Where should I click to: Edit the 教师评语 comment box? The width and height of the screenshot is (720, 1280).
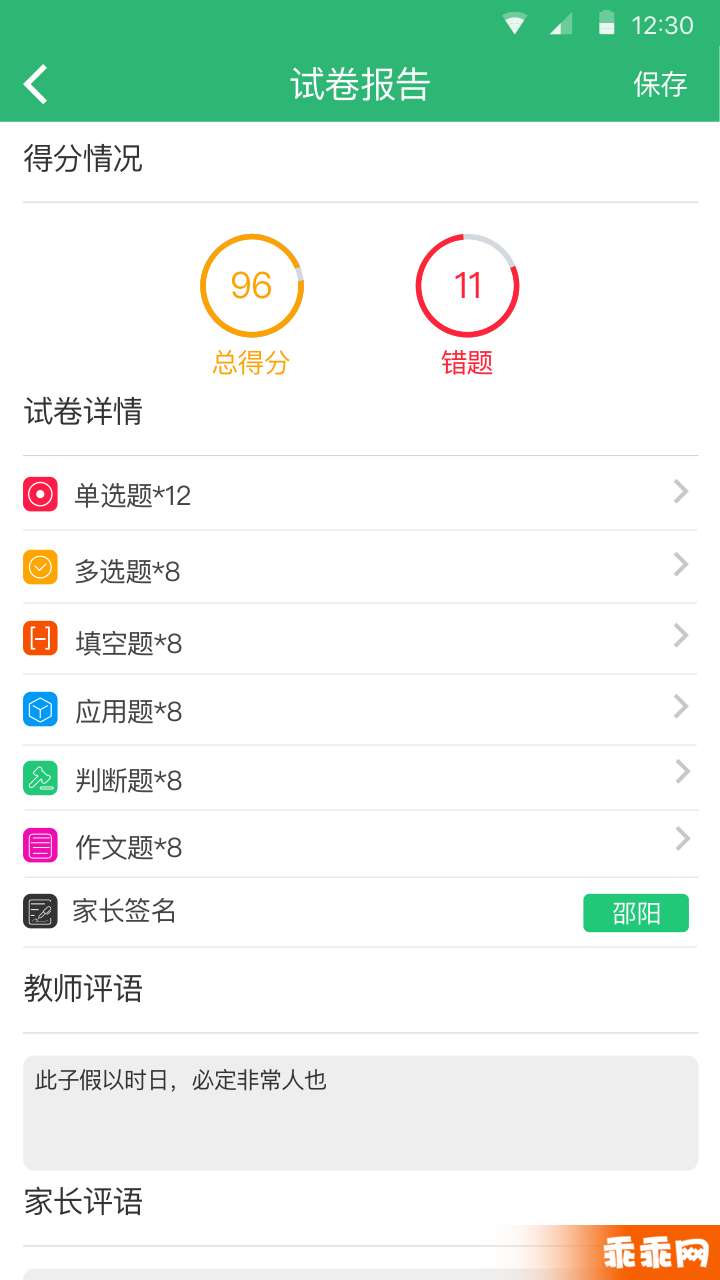360,1113
